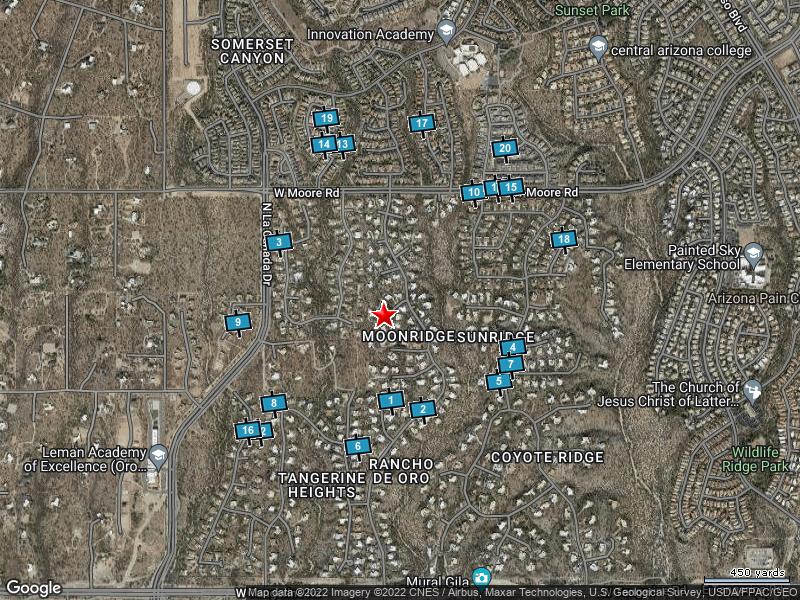Select map marker number 5

coord(498,381)
